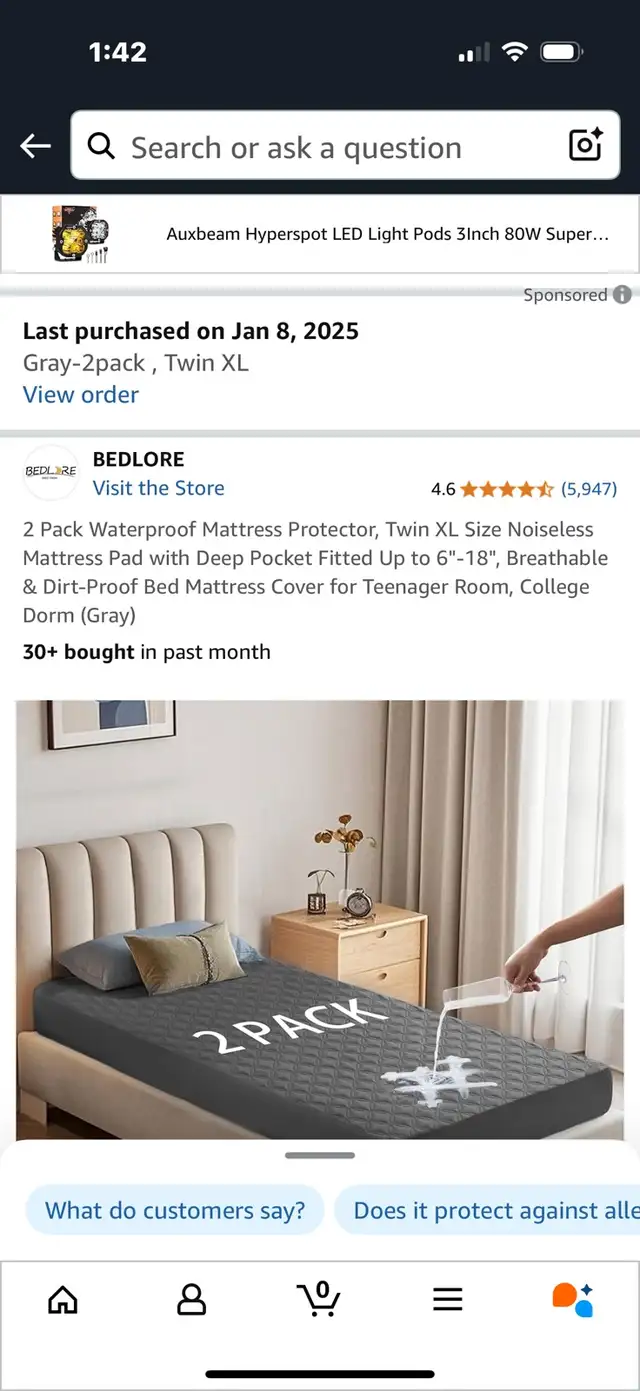The width and height of the screenshot is (640, 1391).
Task: Open the mattress protector product image
Action: tap(320, 920)
